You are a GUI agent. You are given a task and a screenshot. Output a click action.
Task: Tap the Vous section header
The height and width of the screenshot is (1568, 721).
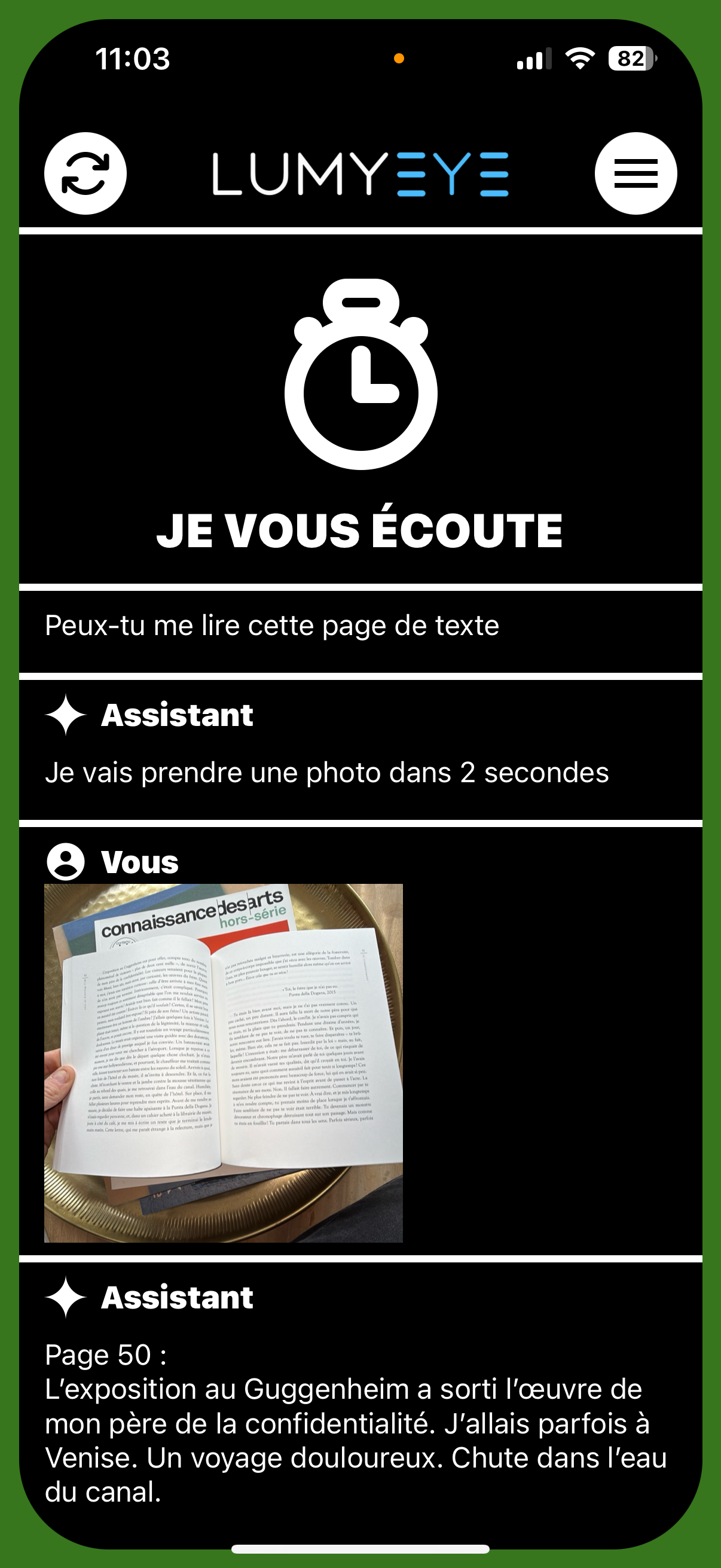tap(138, 861)
